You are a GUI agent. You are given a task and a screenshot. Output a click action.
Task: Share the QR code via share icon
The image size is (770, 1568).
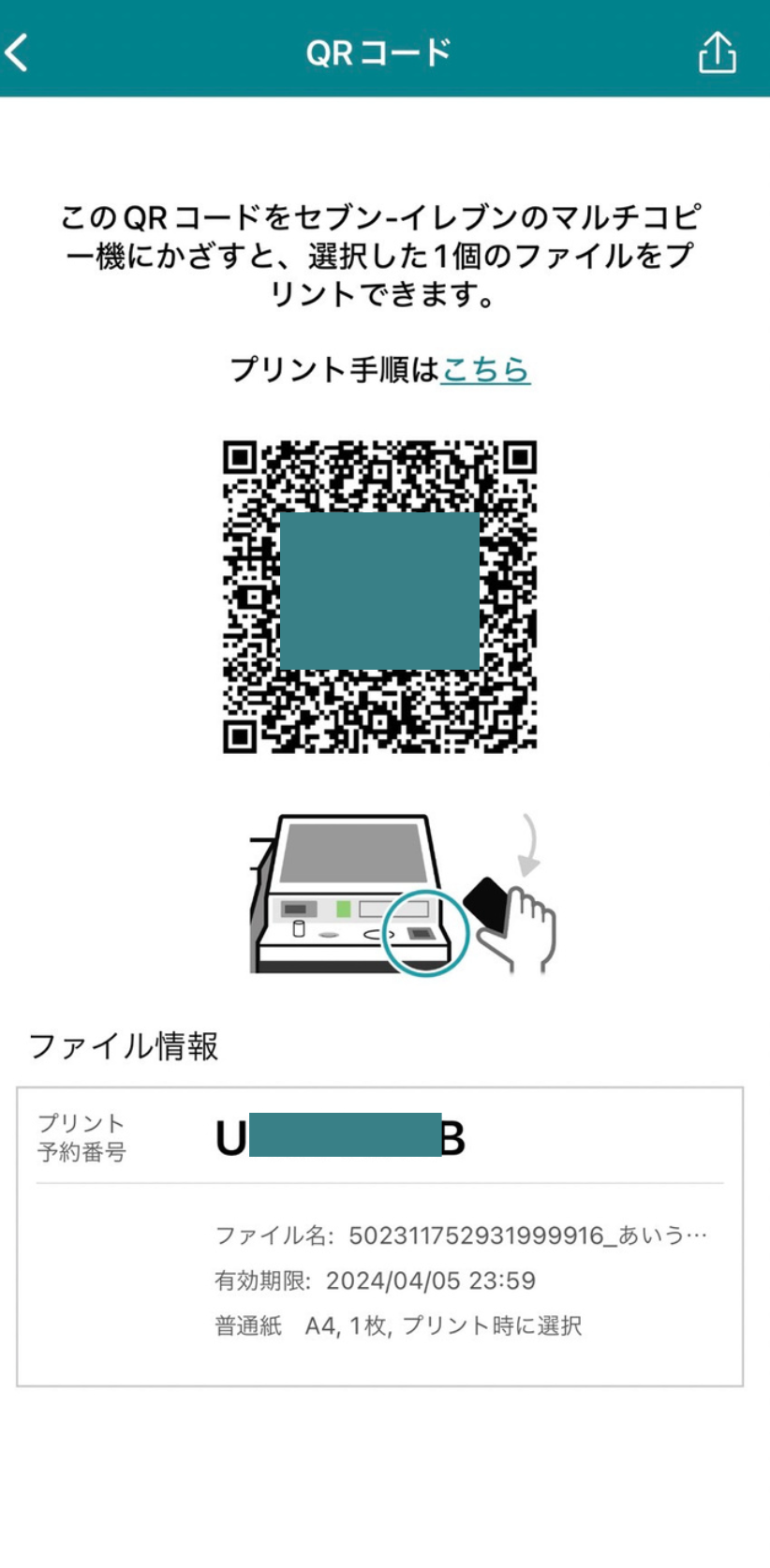coord(717,52)
